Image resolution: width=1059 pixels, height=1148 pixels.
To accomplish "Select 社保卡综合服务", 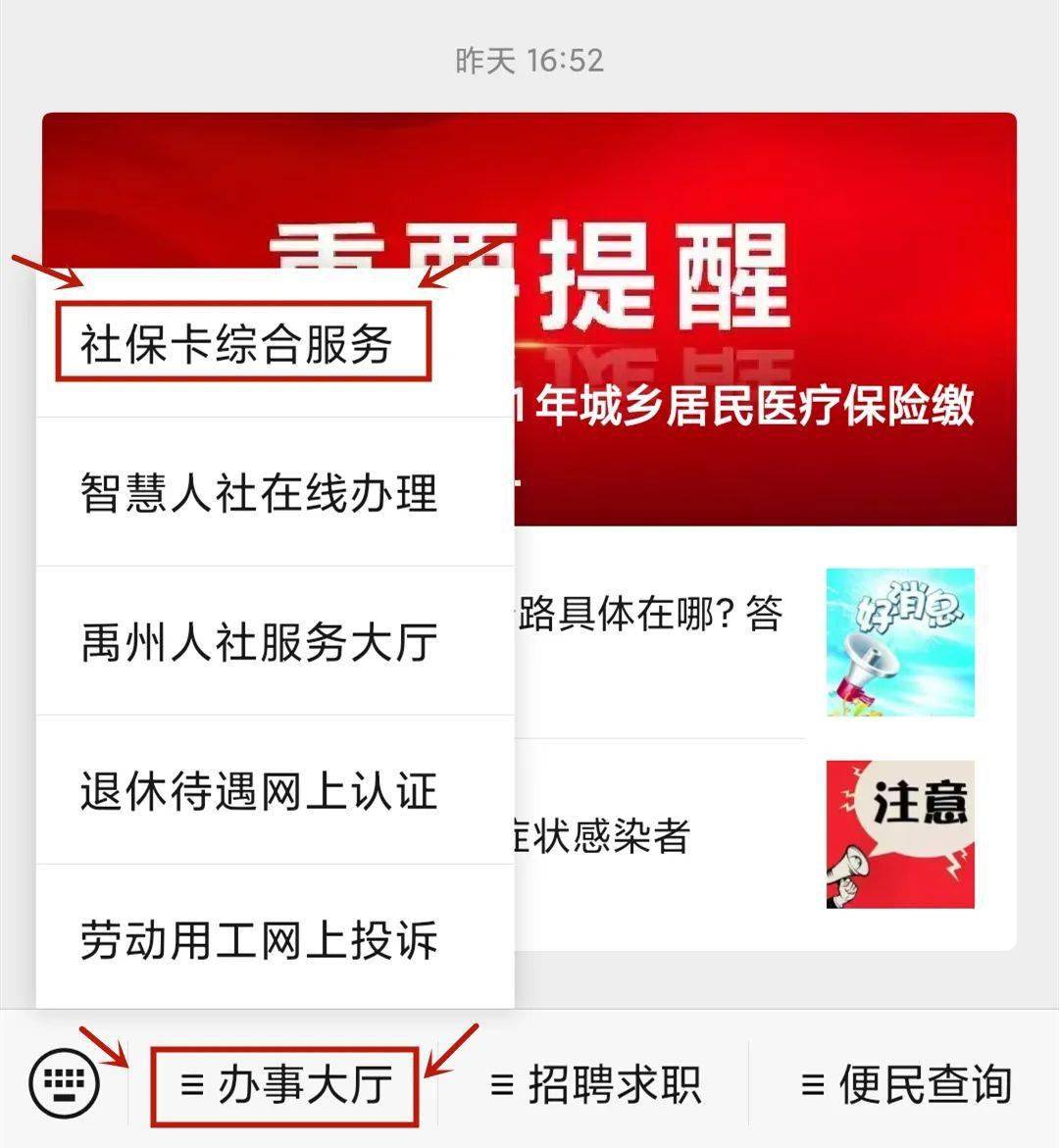I will click(x=237, y=343).
